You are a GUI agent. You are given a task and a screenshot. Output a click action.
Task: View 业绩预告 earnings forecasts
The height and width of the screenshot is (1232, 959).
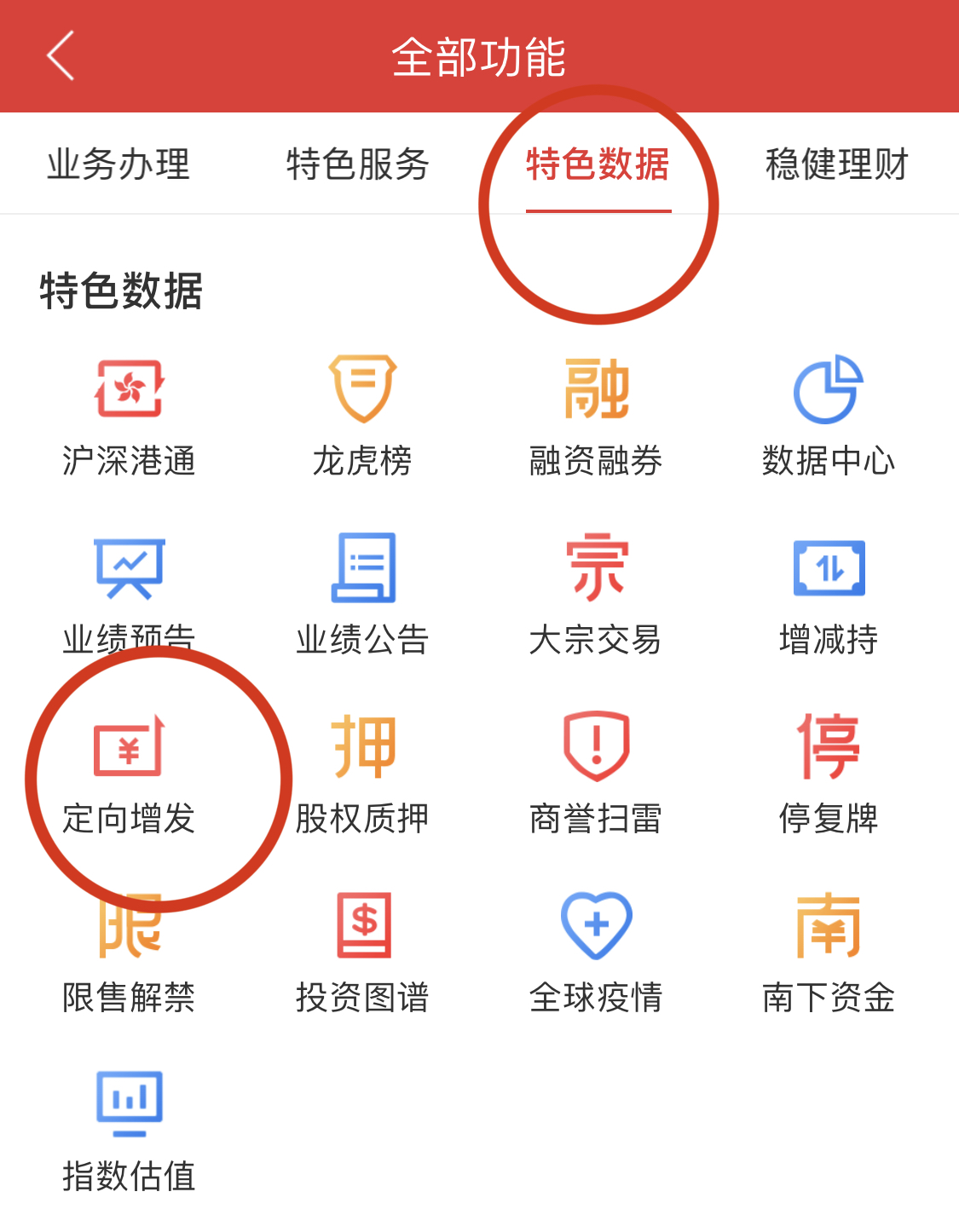point(128,596)
